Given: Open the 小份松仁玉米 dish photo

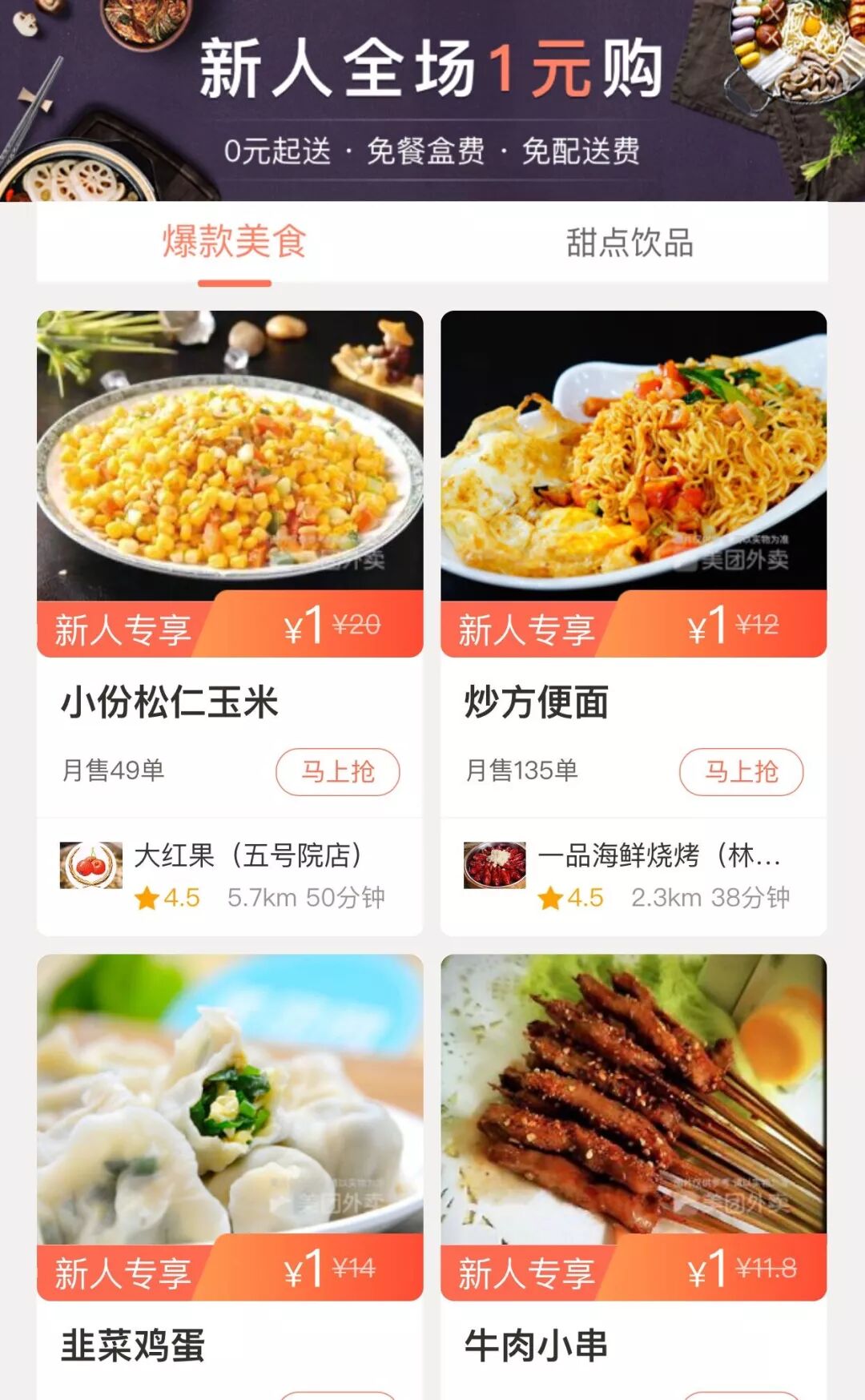Looking at the screenshot, I should [230, 451].
